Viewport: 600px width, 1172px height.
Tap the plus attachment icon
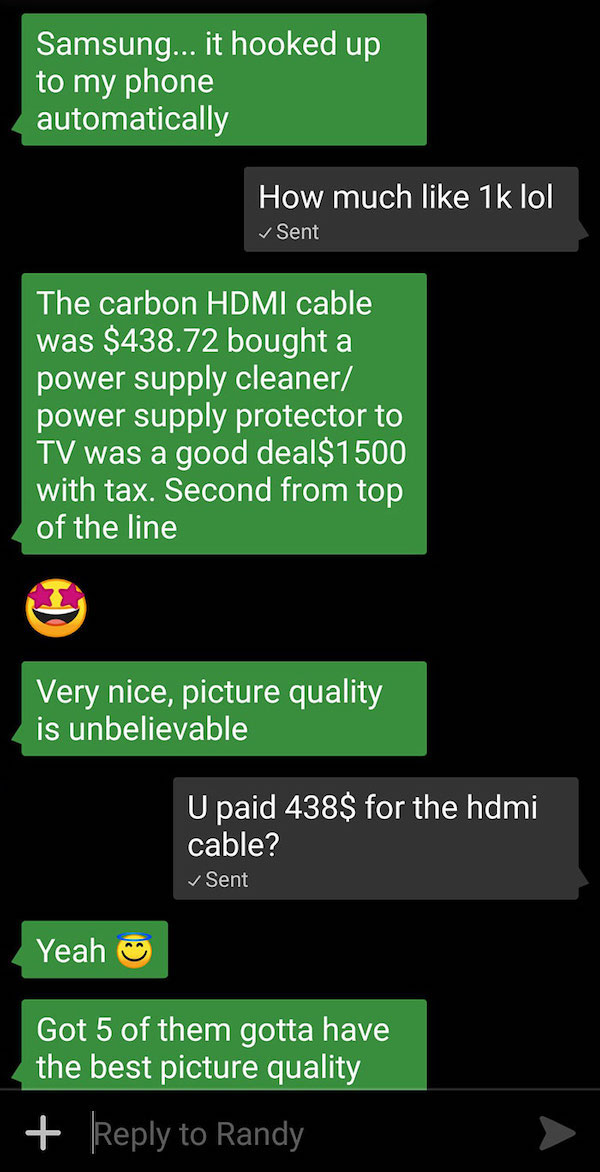pos(43,1133)
